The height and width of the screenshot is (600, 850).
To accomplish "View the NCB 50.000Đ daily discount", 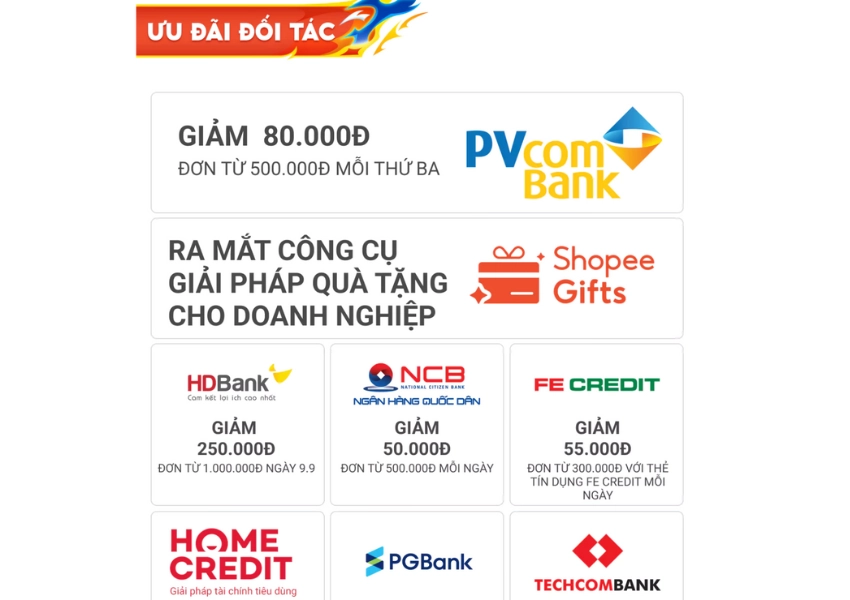I will pyautogui.click(x=417, y=425).
